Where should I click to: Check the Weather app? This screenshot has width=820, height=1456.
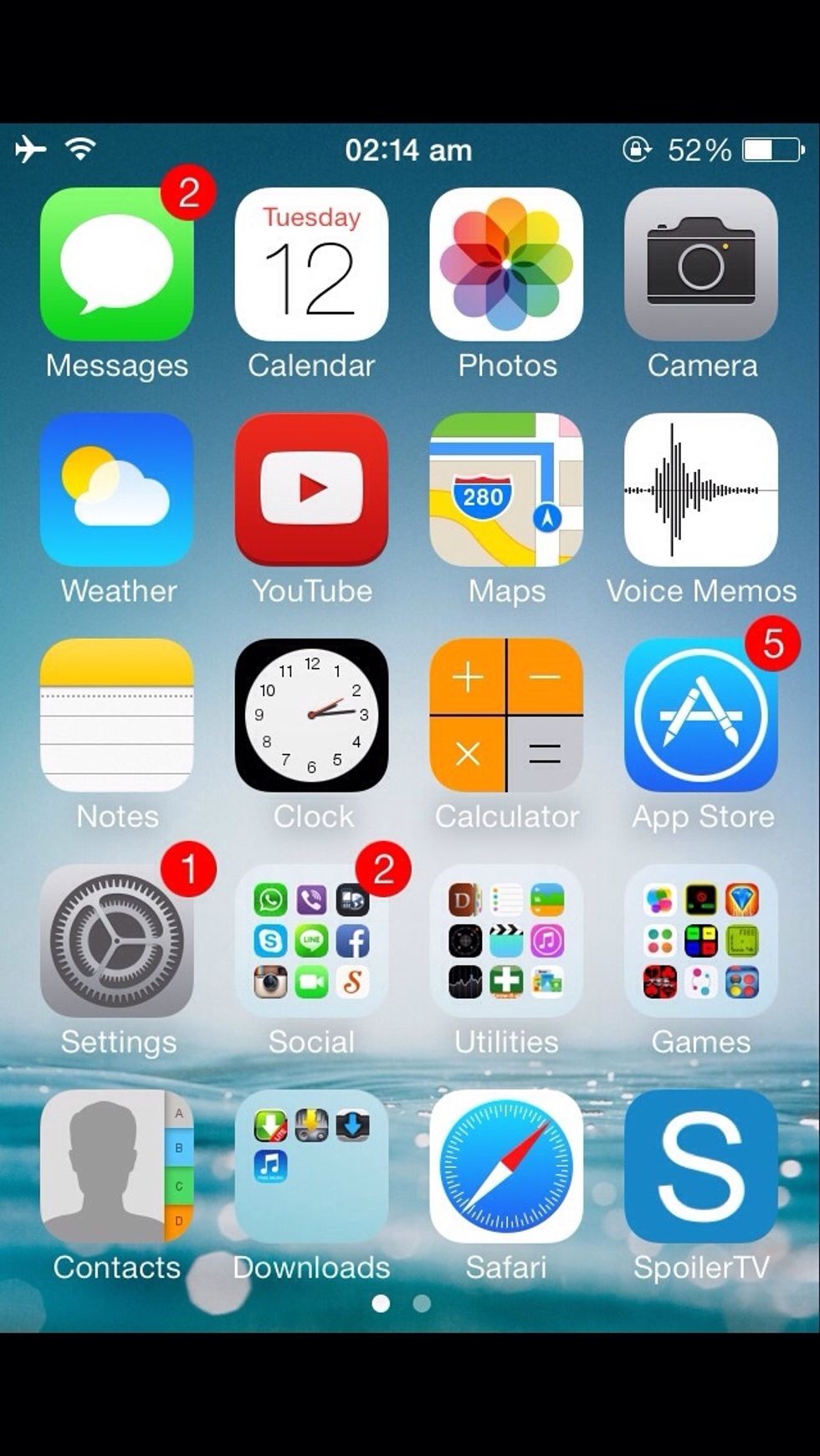click(x=117, y=490)
